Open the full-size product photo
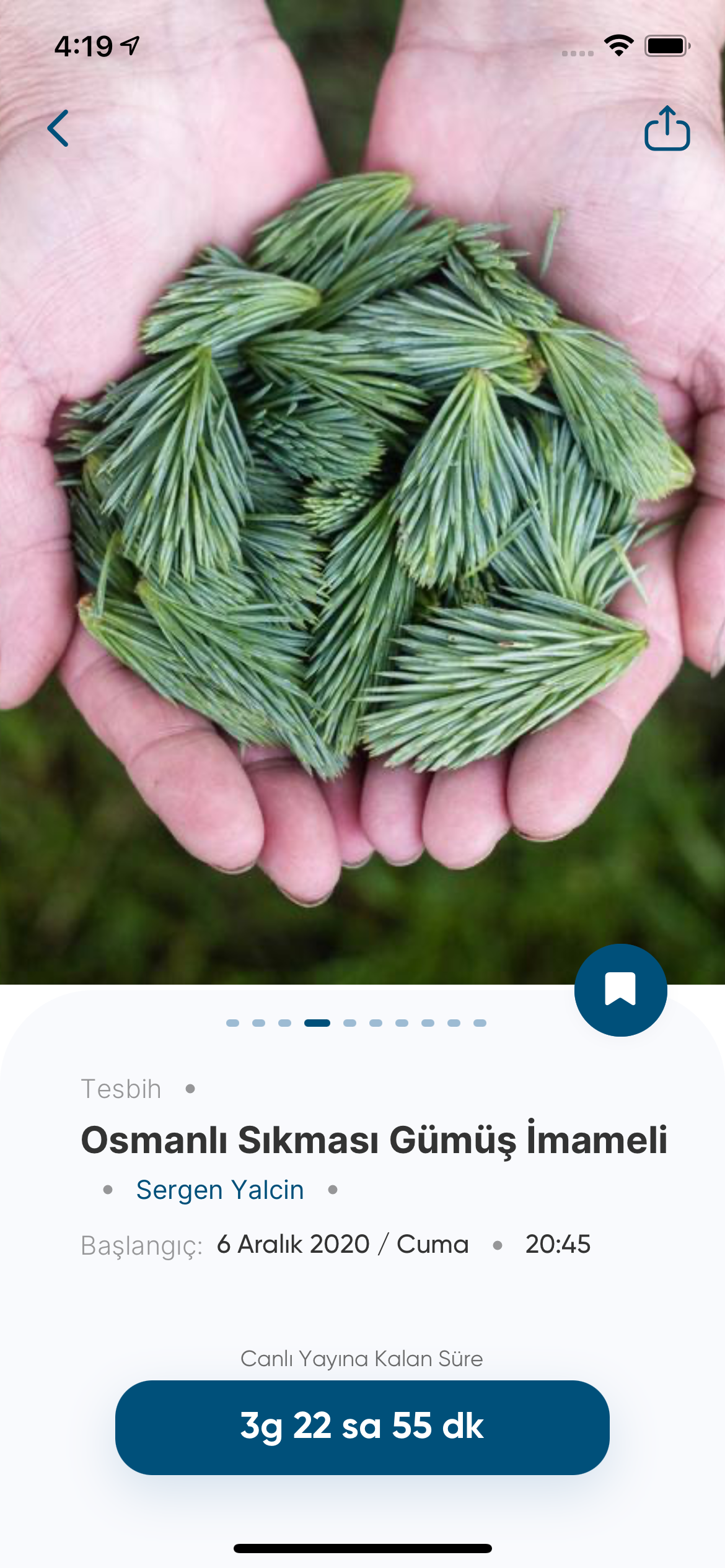Image resolution: width=725 pixels, height=1568 pixels. [x=362, y=495]
